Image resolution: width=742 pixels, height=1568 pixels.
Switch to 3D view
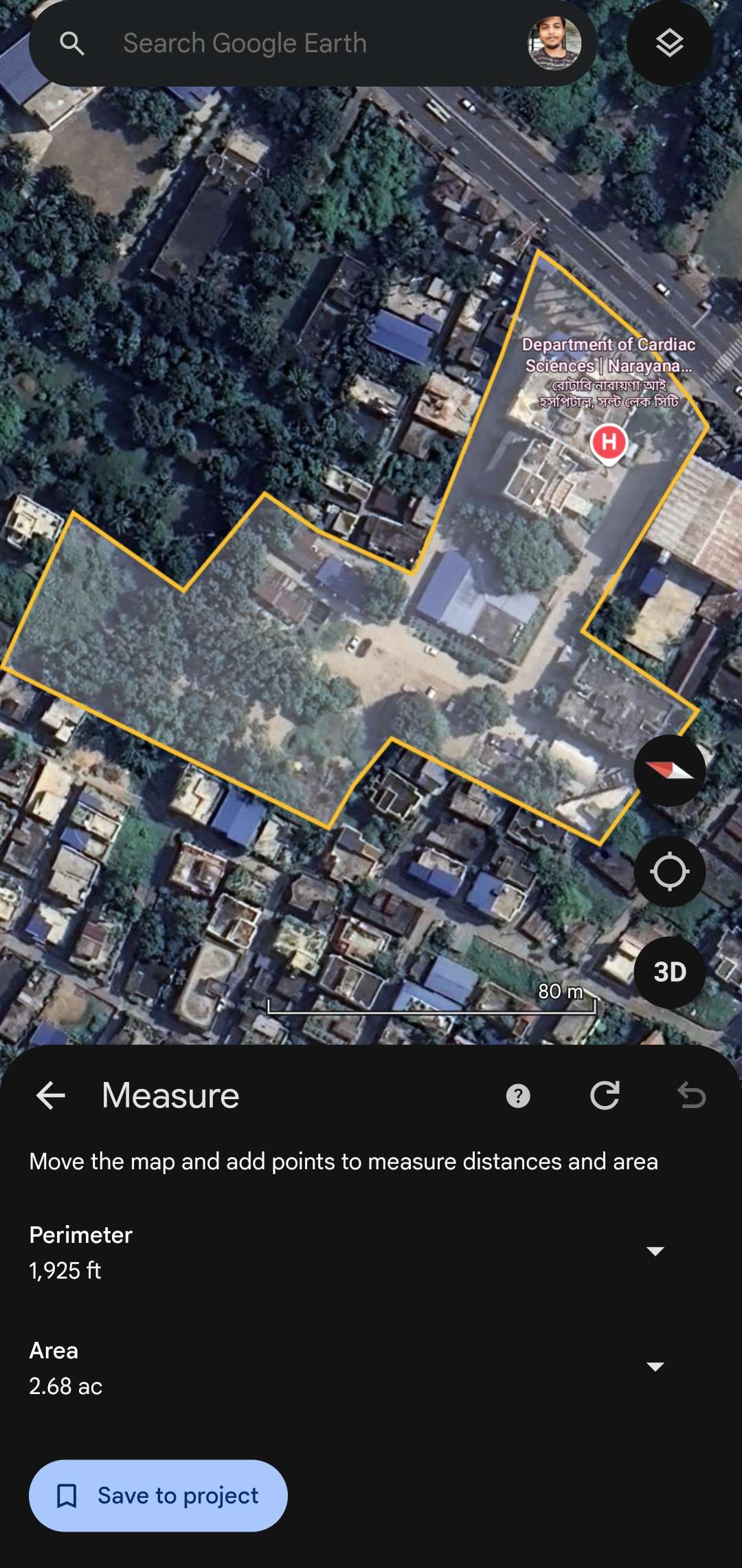[x=669, y=973]
